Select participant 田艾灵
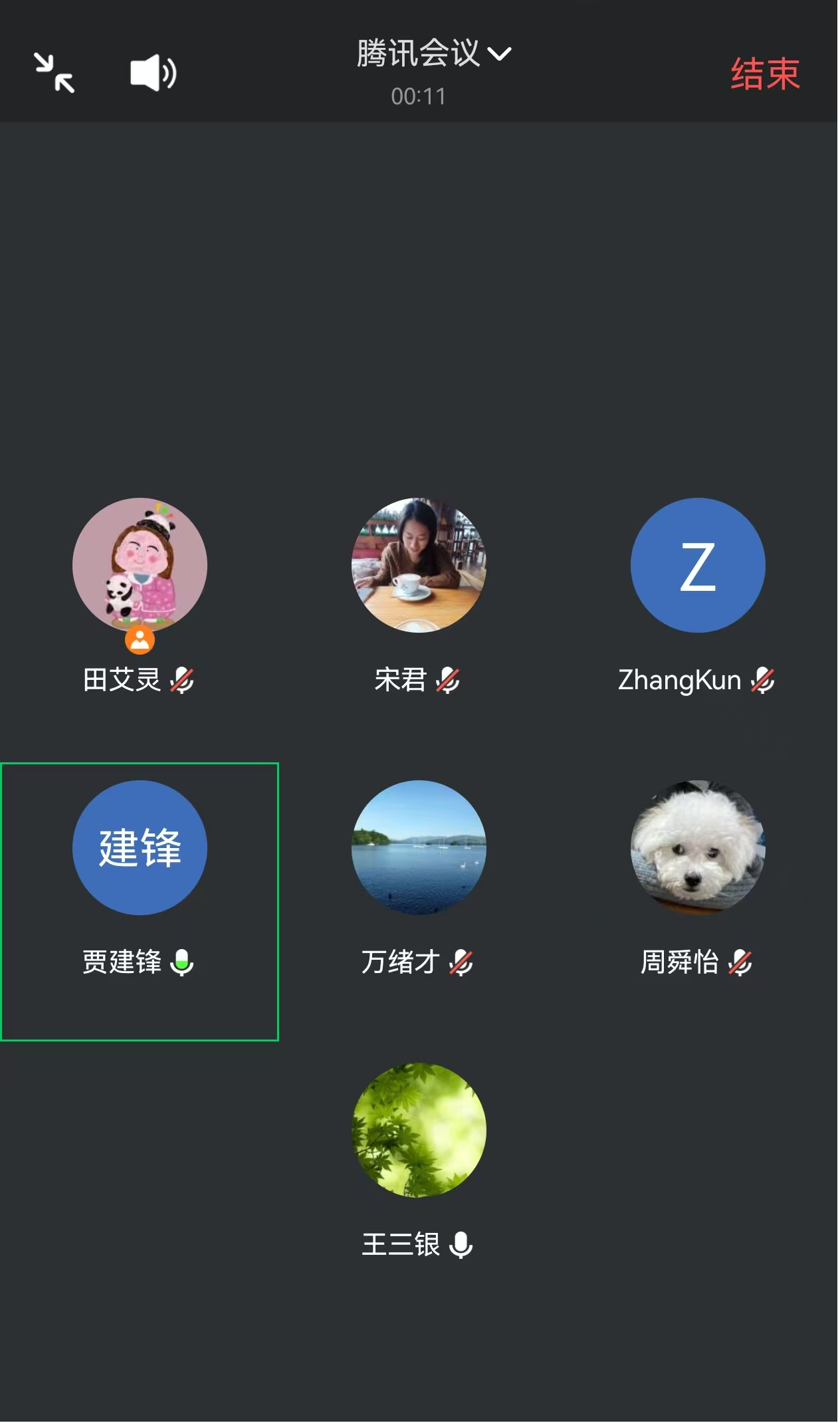The image size is (840, 1423). click(140, 566)
